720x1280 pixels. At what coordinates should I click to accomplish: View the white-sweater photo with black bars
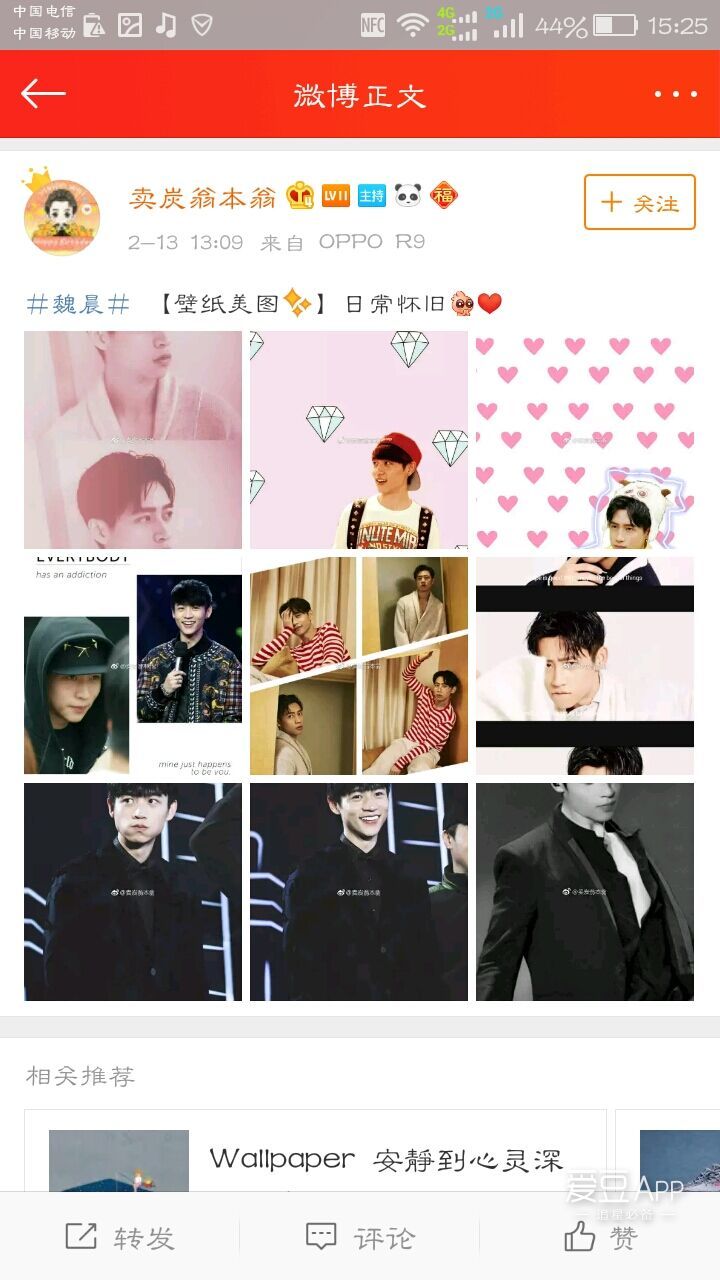tap(584, 666)
